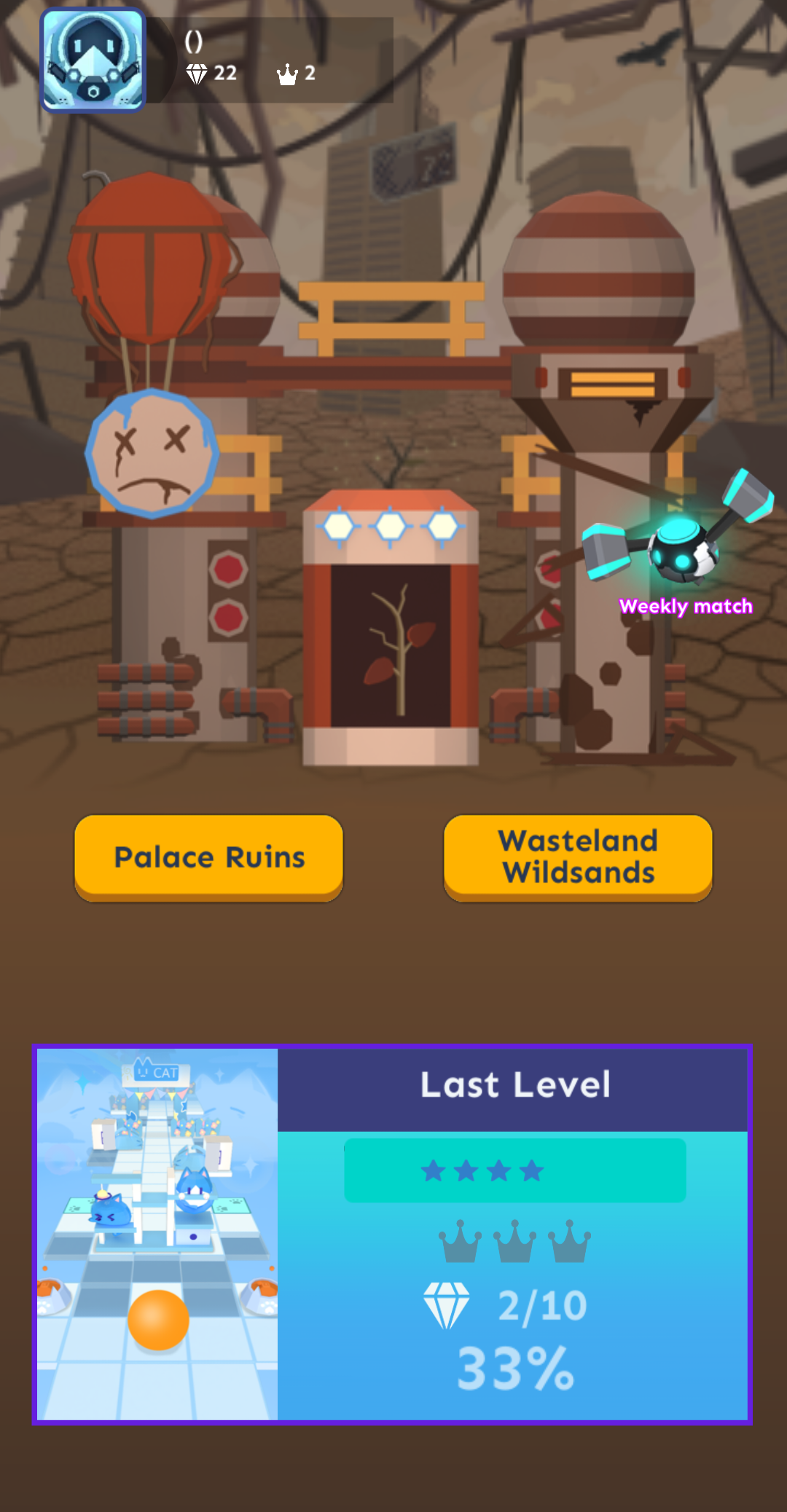Tap the sad-face balloon
Viewport: 787px width, 1512px height.
pos(152,452)
